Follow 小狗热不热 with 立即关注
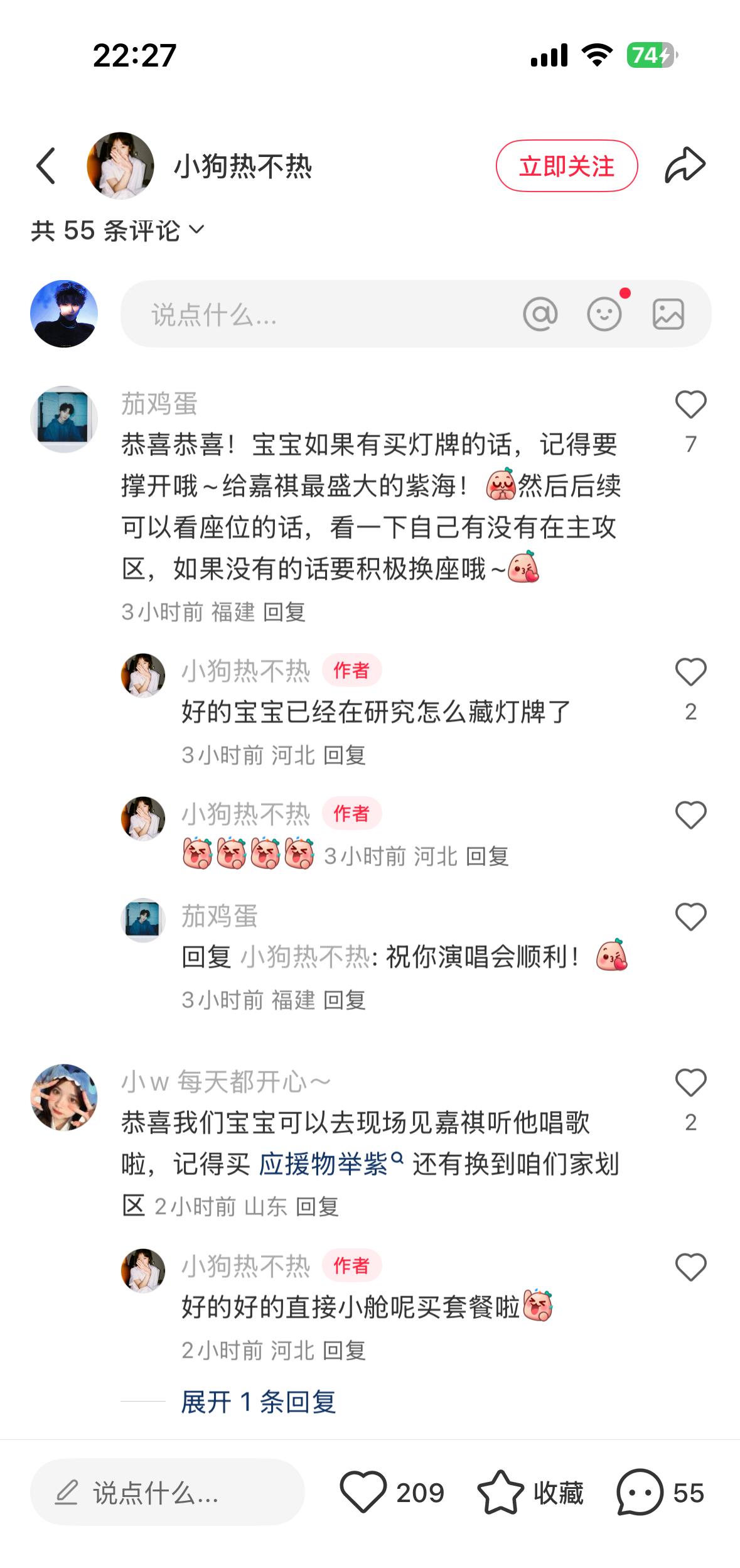Viewport: 740px width, 1568px height. pyautogui.click(x=566, y=166)
